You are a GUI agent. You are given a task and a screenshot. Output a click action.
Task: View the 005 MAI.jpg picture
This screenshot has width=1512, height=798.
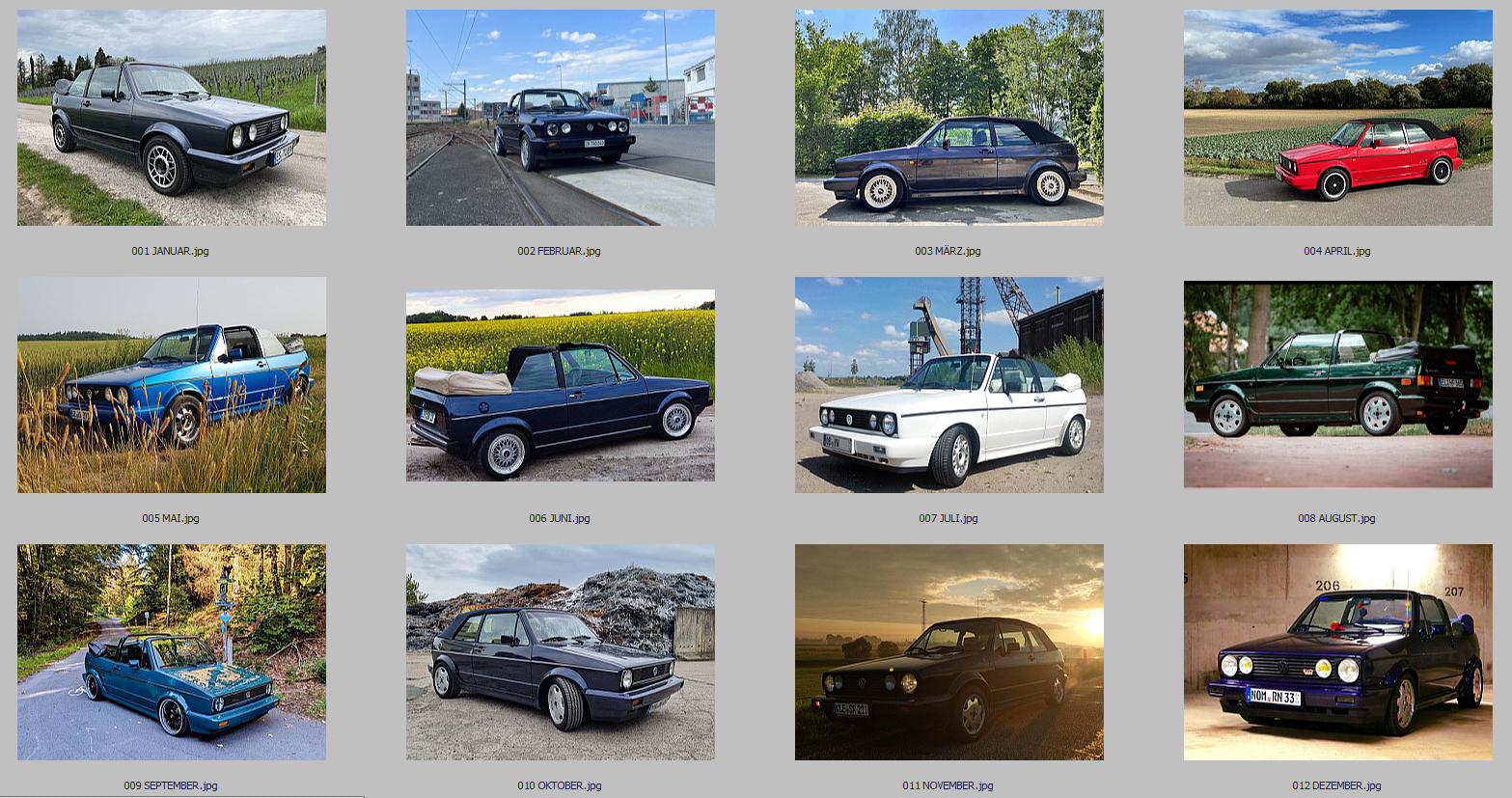pyautogui.click(x=172, y=385)
